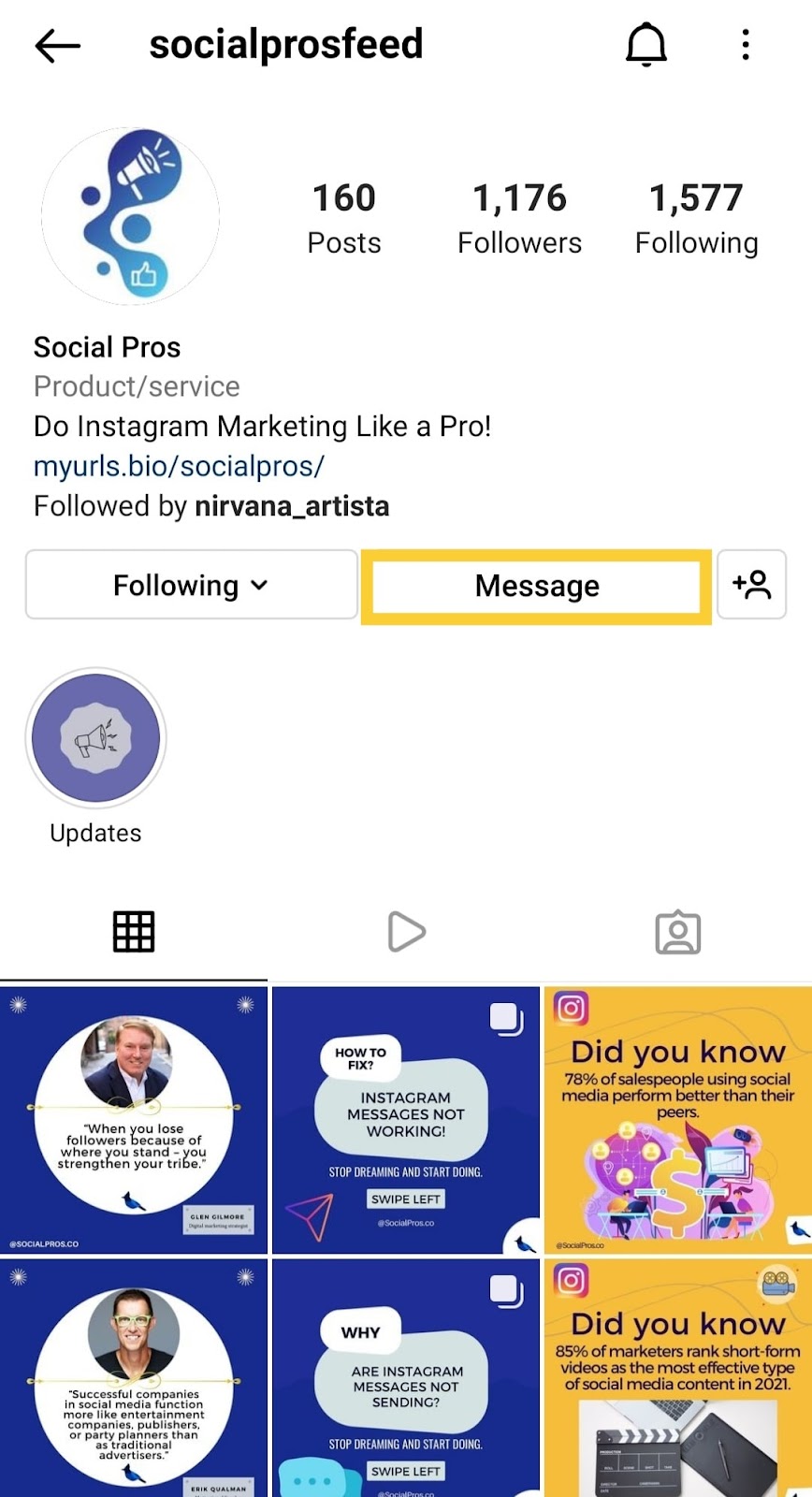Open the "78% of salespeople" post
Viewport: 812px width, 1497px height.
[677, 1120]
